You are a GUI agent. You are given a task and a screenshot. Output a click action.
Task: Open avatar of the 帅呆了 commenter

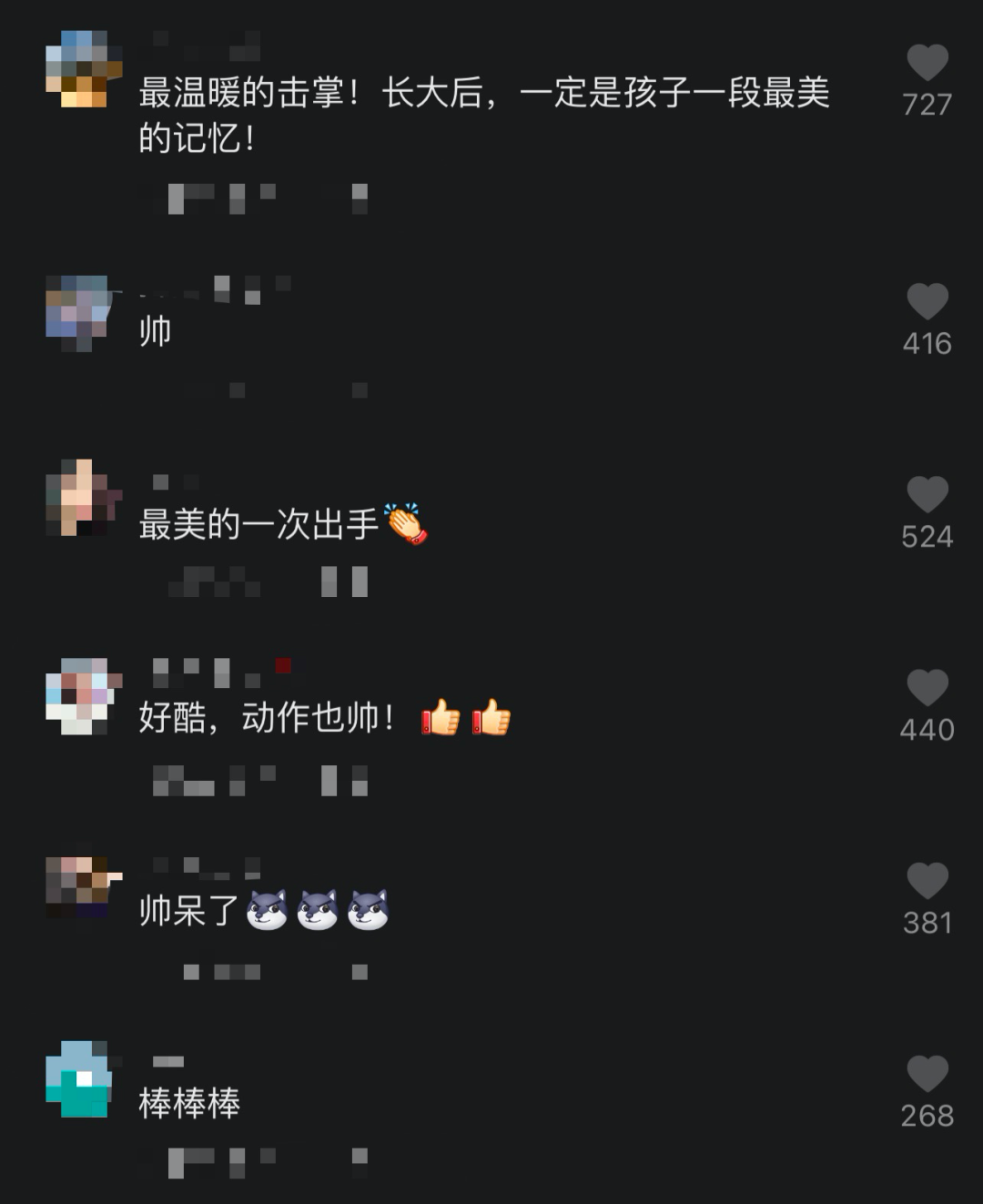coord(82,886)
